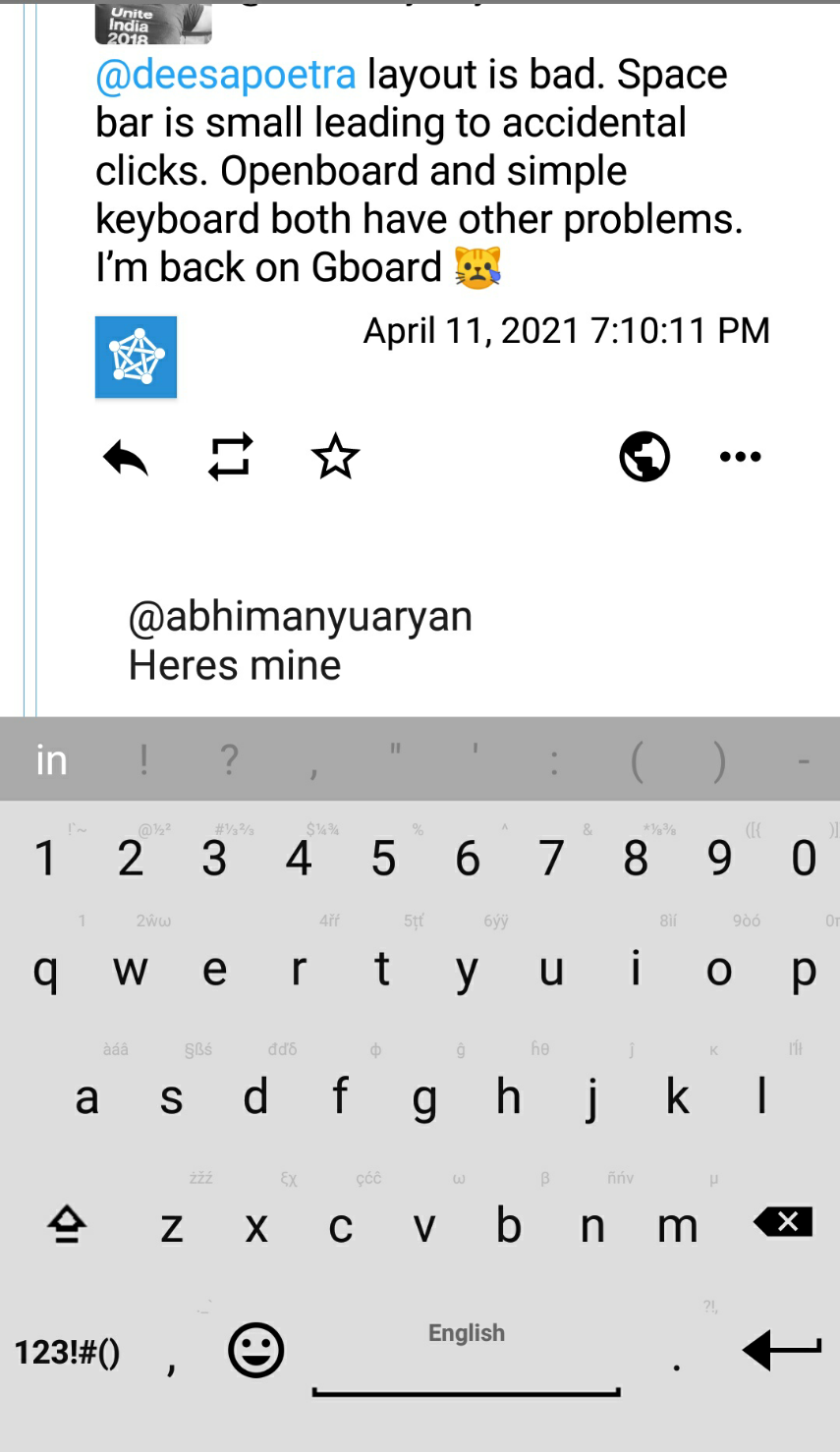Switch to the 123!#() symbols layout

coord(67,1353)
